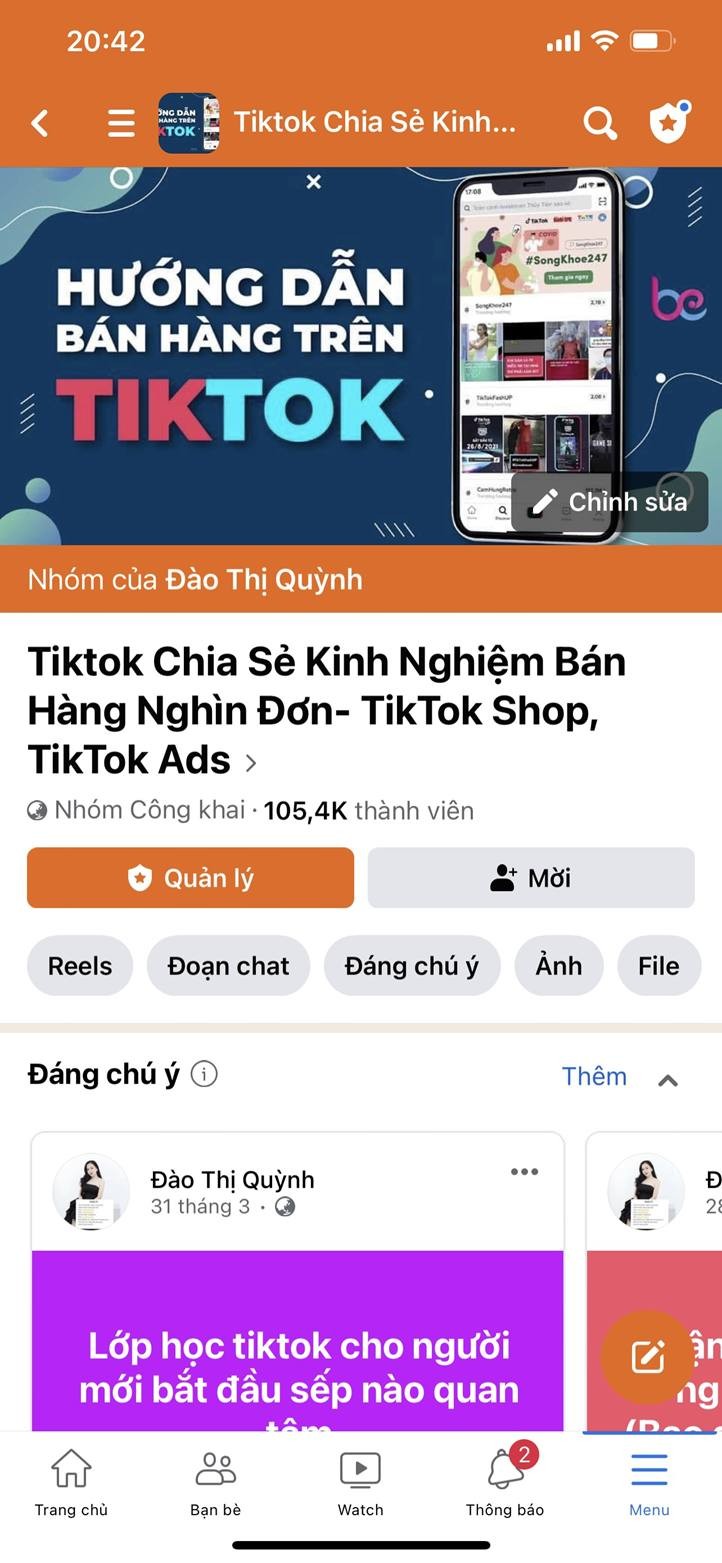Image resolution: width=722 pixels, height=1563 pixels.
Task: Open the Quản lý button
Action: 190,878
